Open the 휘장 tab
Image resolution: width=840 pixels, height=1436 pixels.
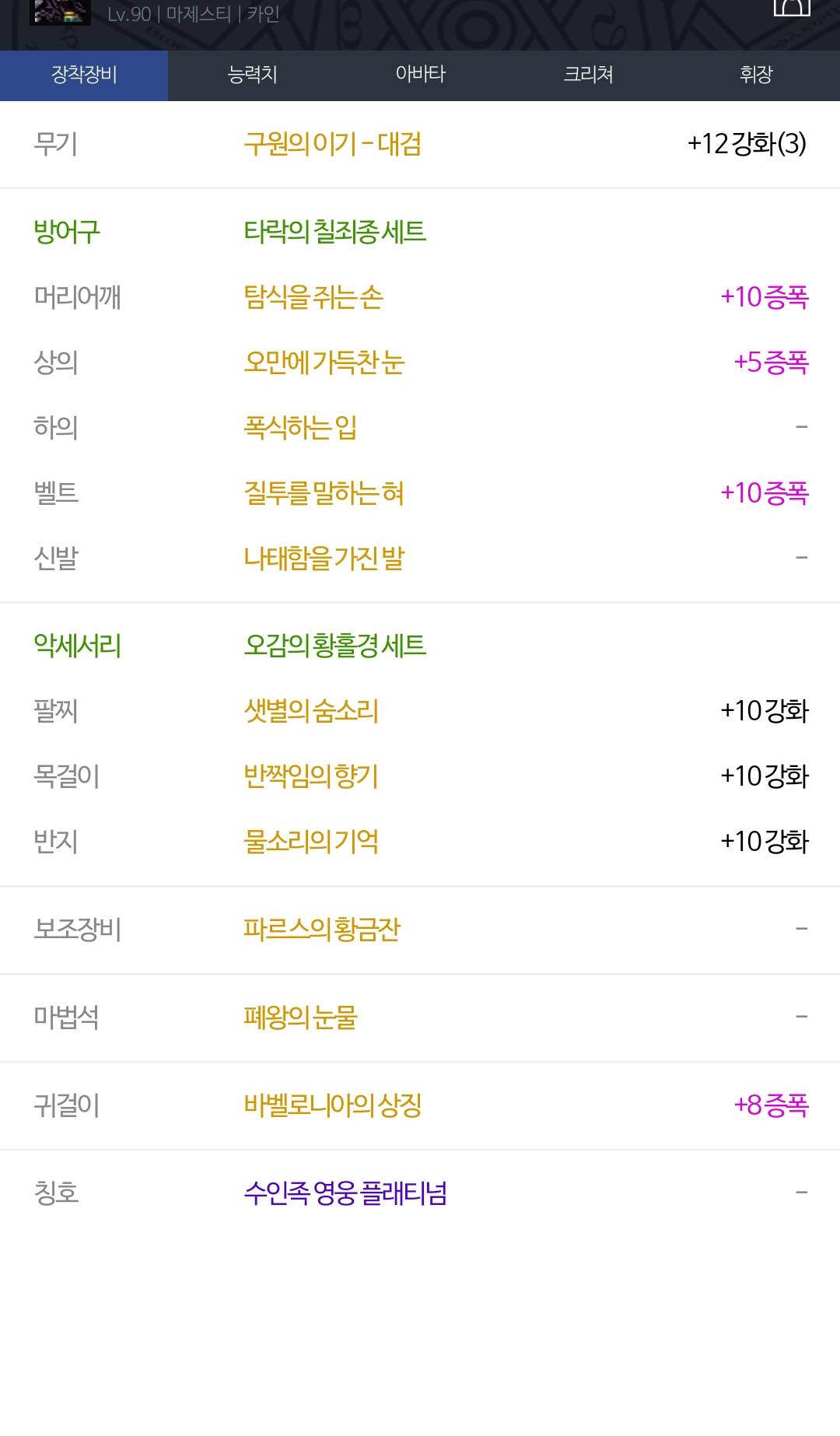[756, 75]
